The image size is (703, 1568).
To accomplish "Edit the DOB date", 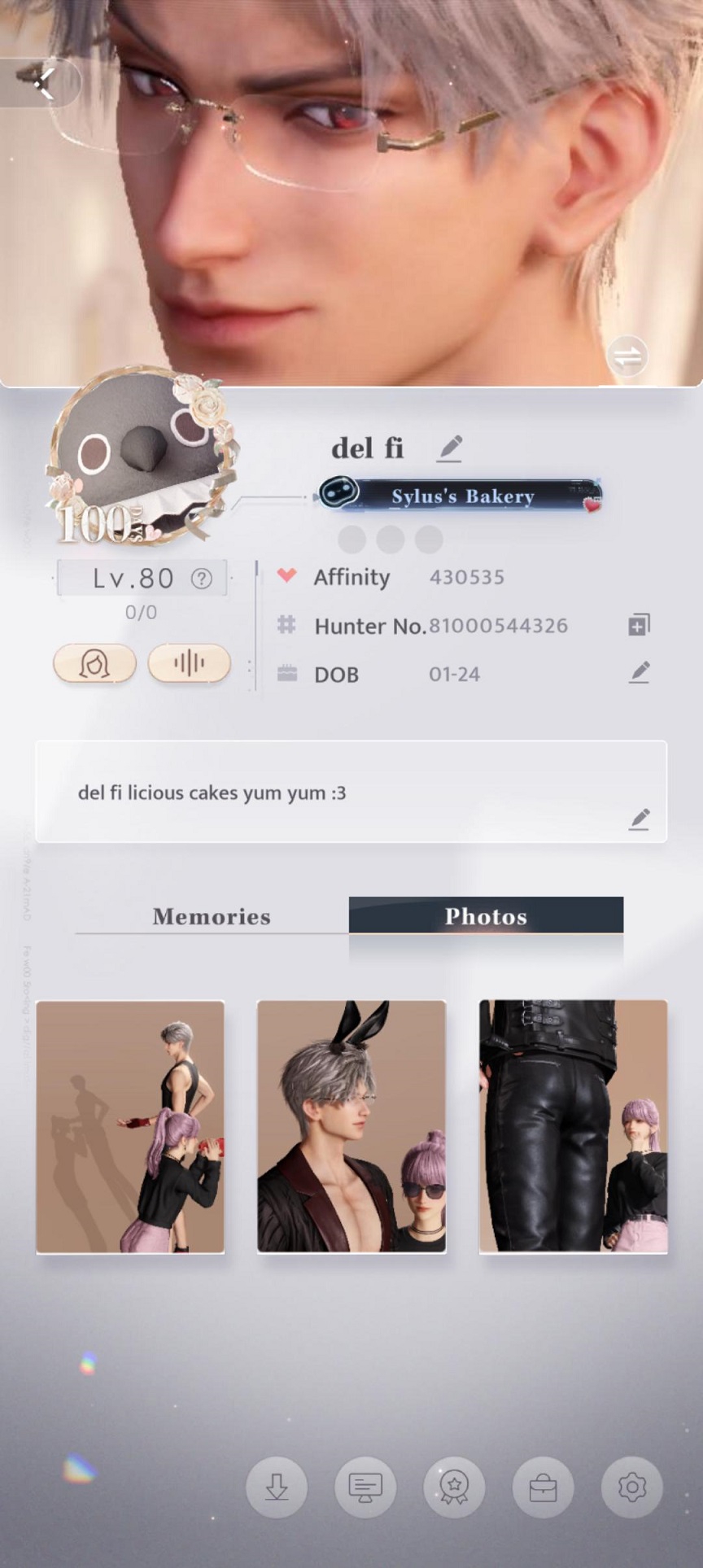I will (640, 673).
